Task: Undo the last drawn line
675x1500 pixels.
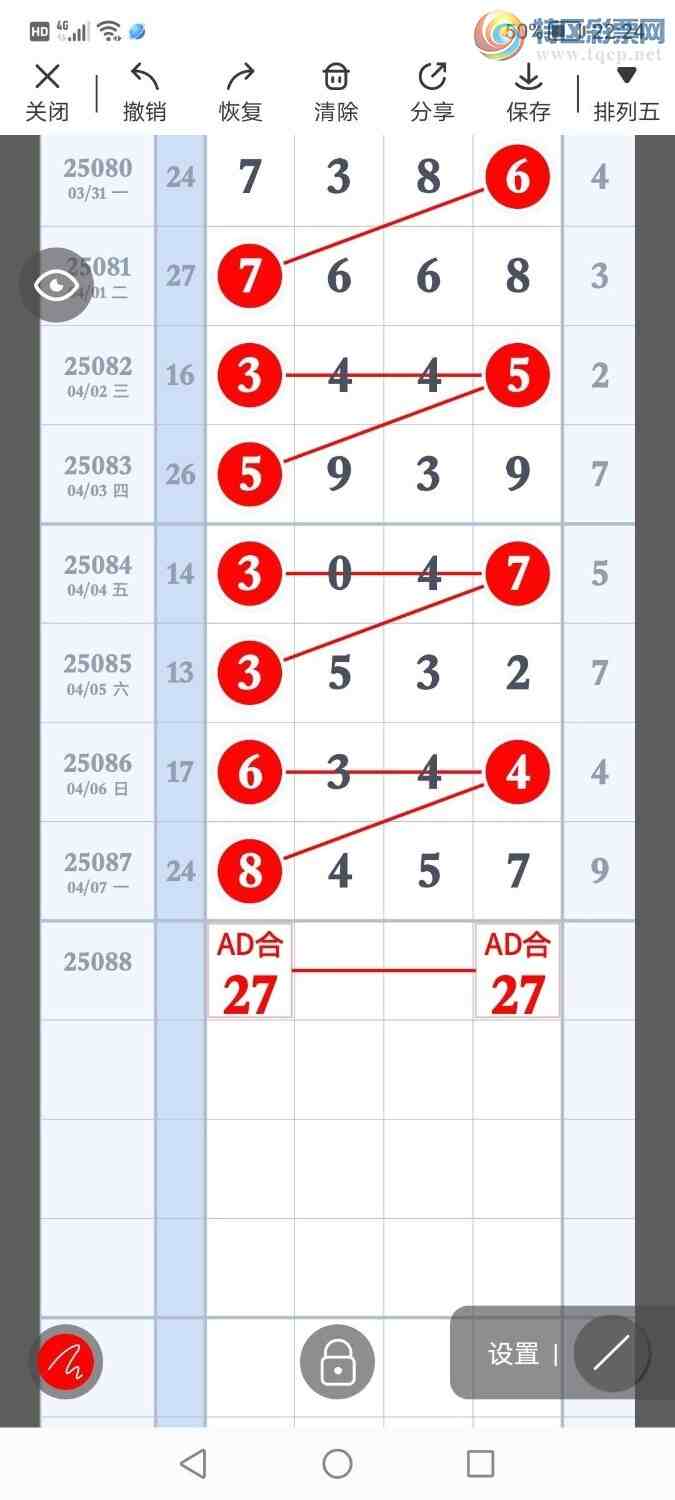Action: point(144,92)
